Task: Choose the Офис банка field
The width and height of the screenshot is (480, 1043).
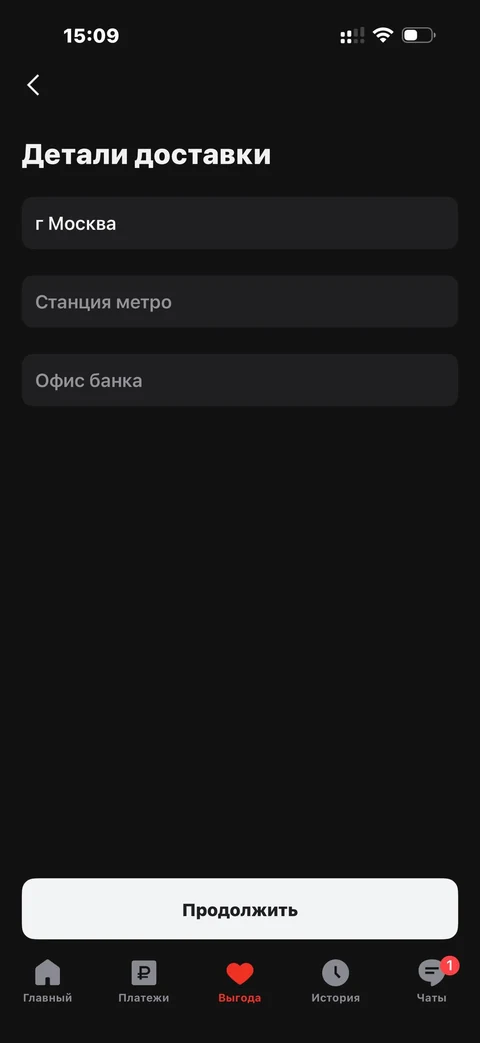Action: [x=240, y=380]
